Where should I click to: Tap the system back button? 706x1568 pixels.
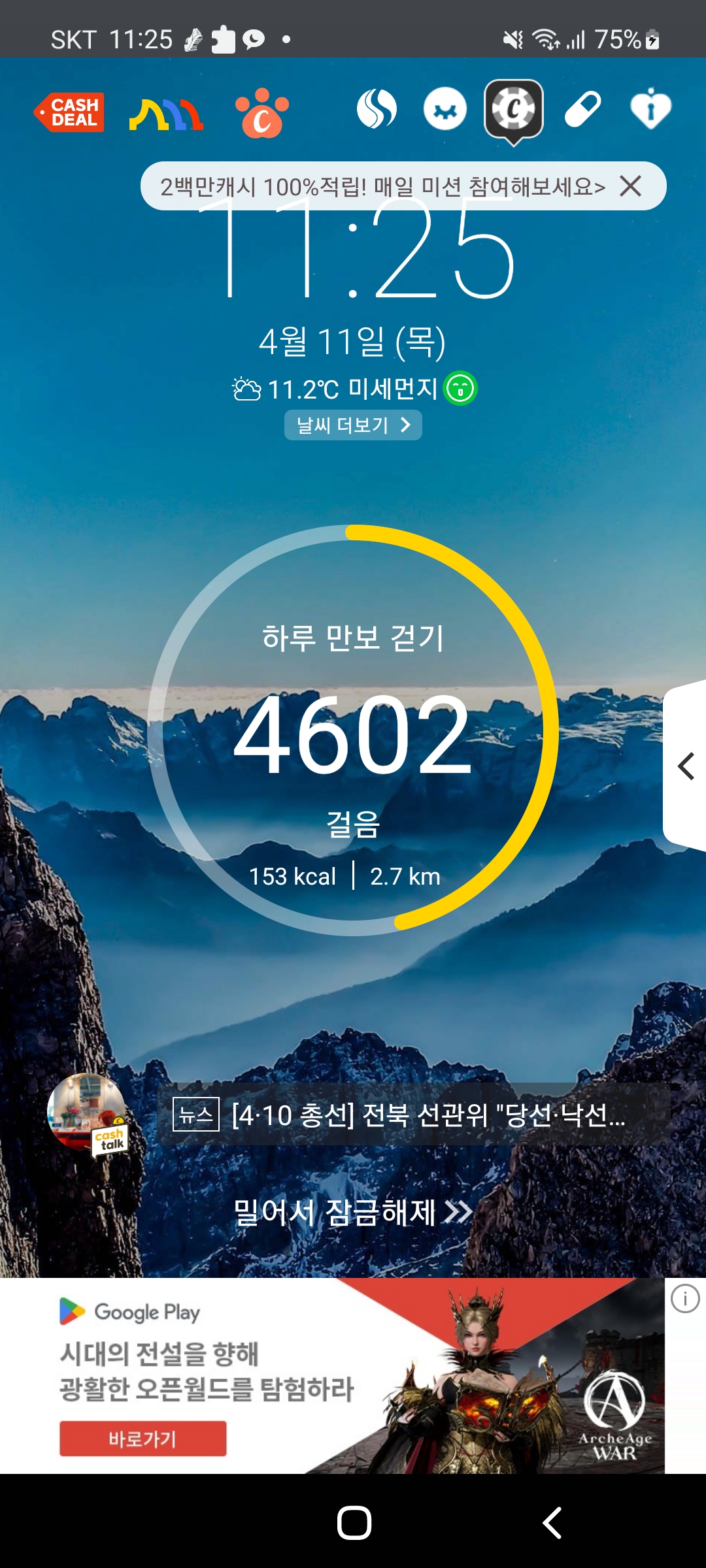click(552, 1523)
